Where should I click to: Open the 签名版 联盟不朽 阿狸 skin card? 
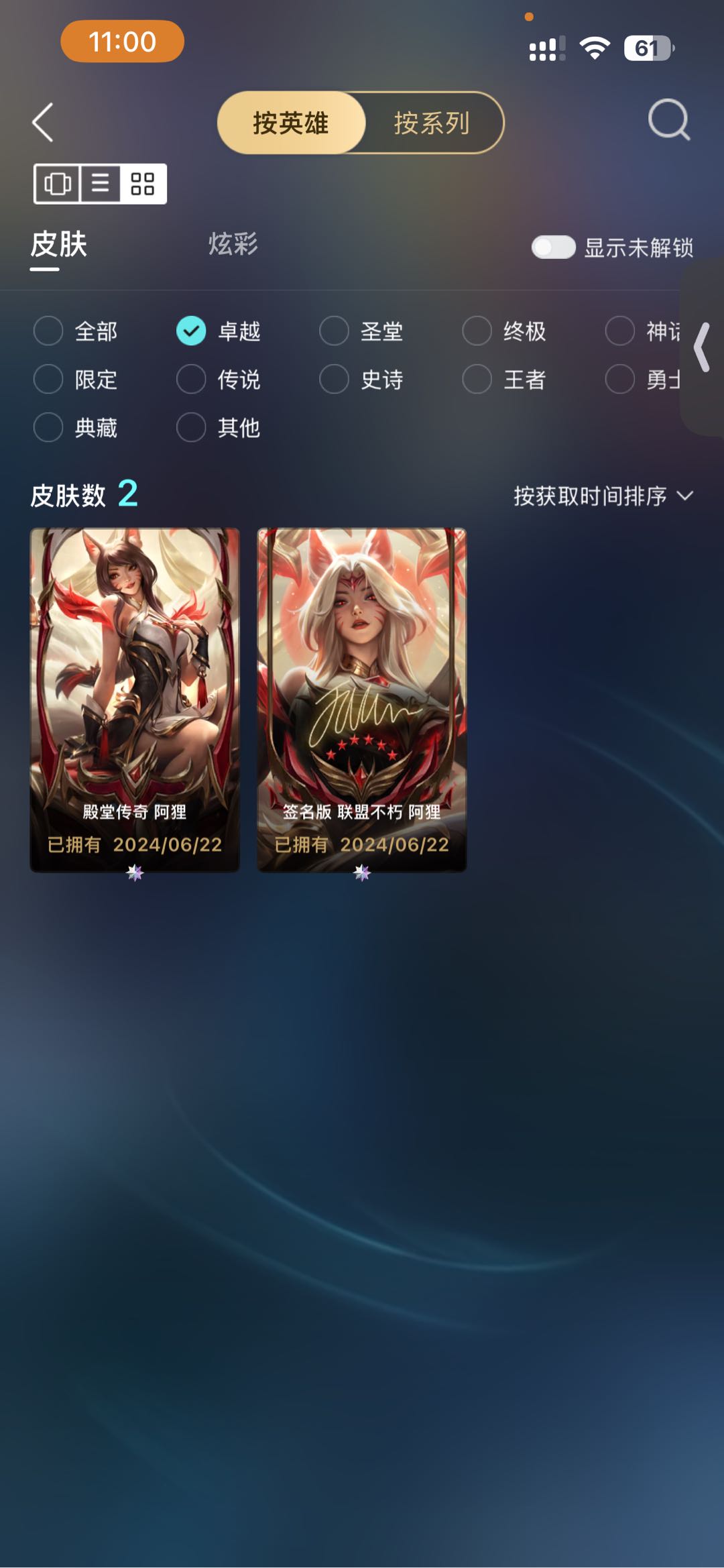coord(362,700)
